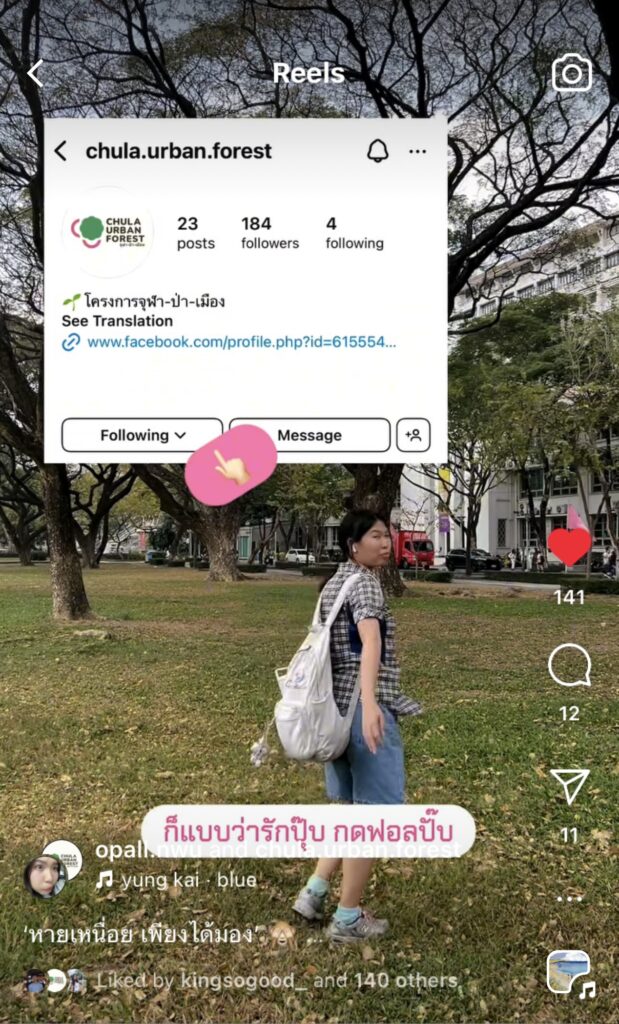
Task: Open the audio page from the music thumbnail
Action: (570, 973)
